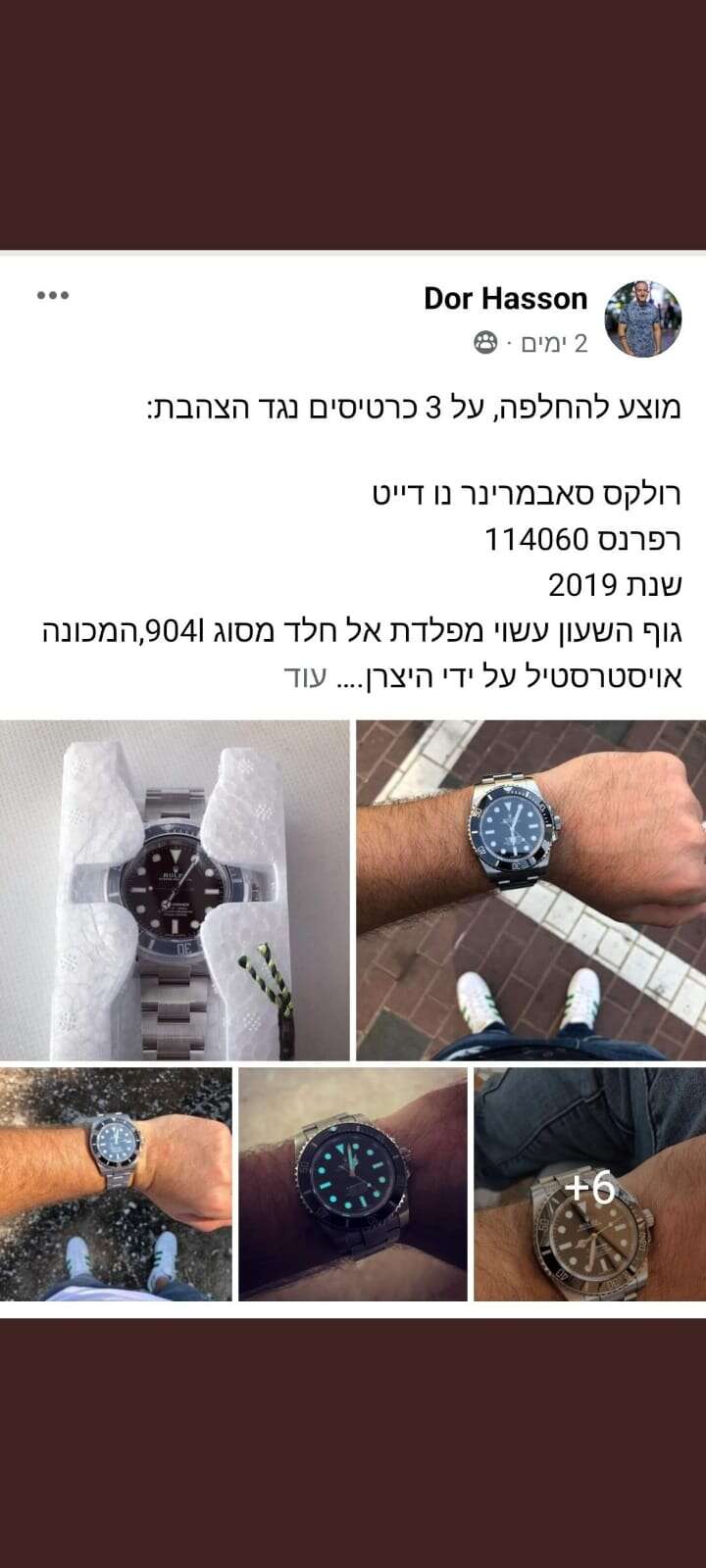Viewport: 706px width, 1568px height.
Task: Open the photo of watch with white sneakers
Action: point(116,1184)
